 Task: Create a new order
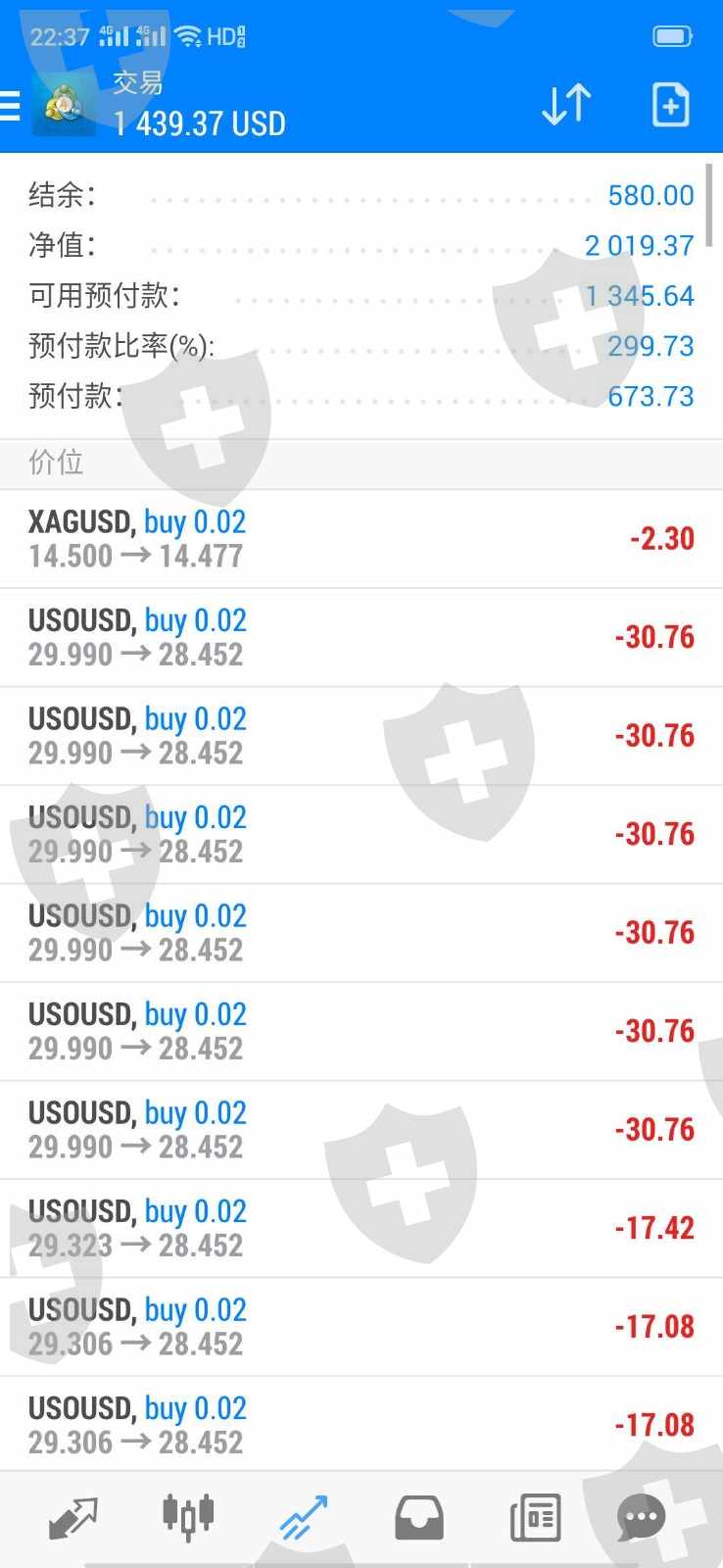point(670,105)
